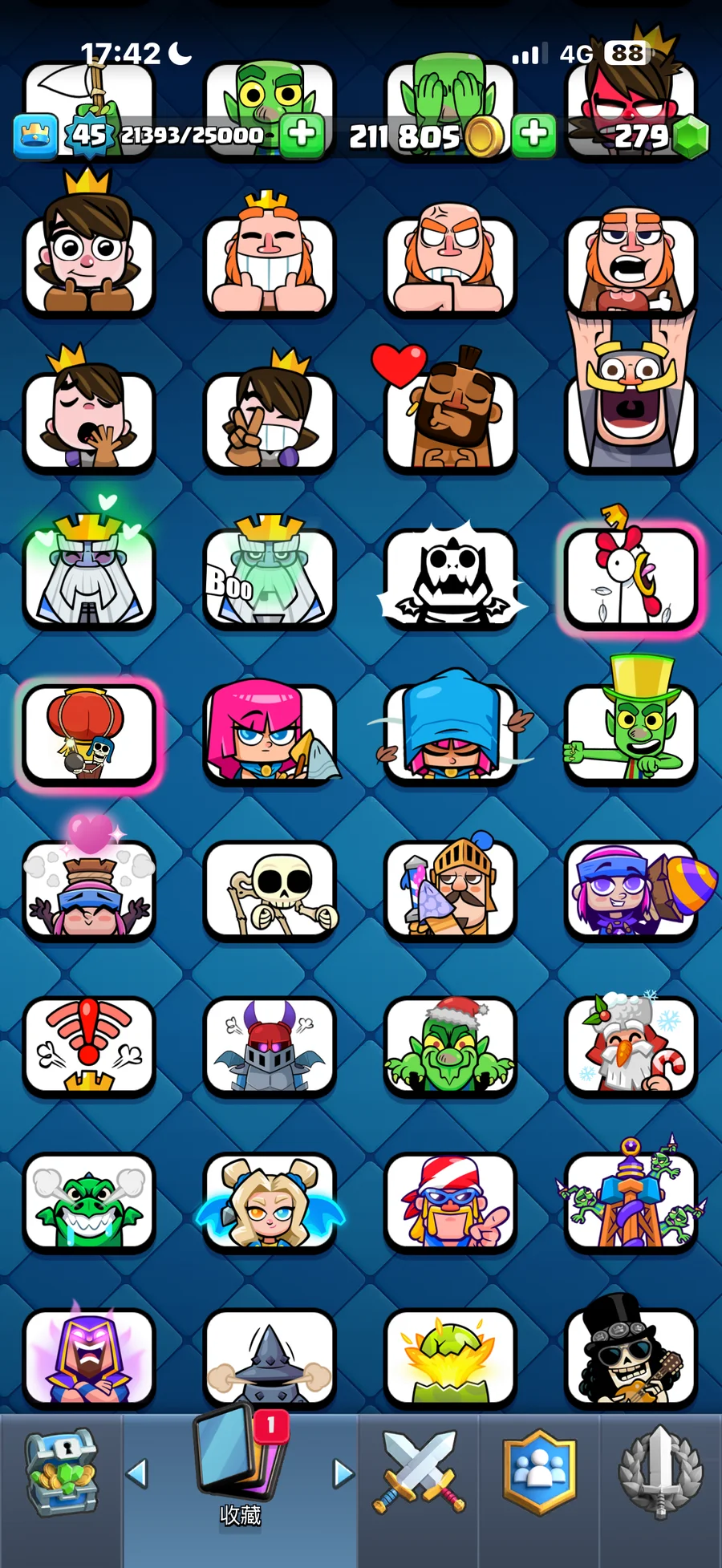The height and width of the screenshot is (1568, 722).
Task: Choose the Santa hat goblin emote
Action: 450,1046
